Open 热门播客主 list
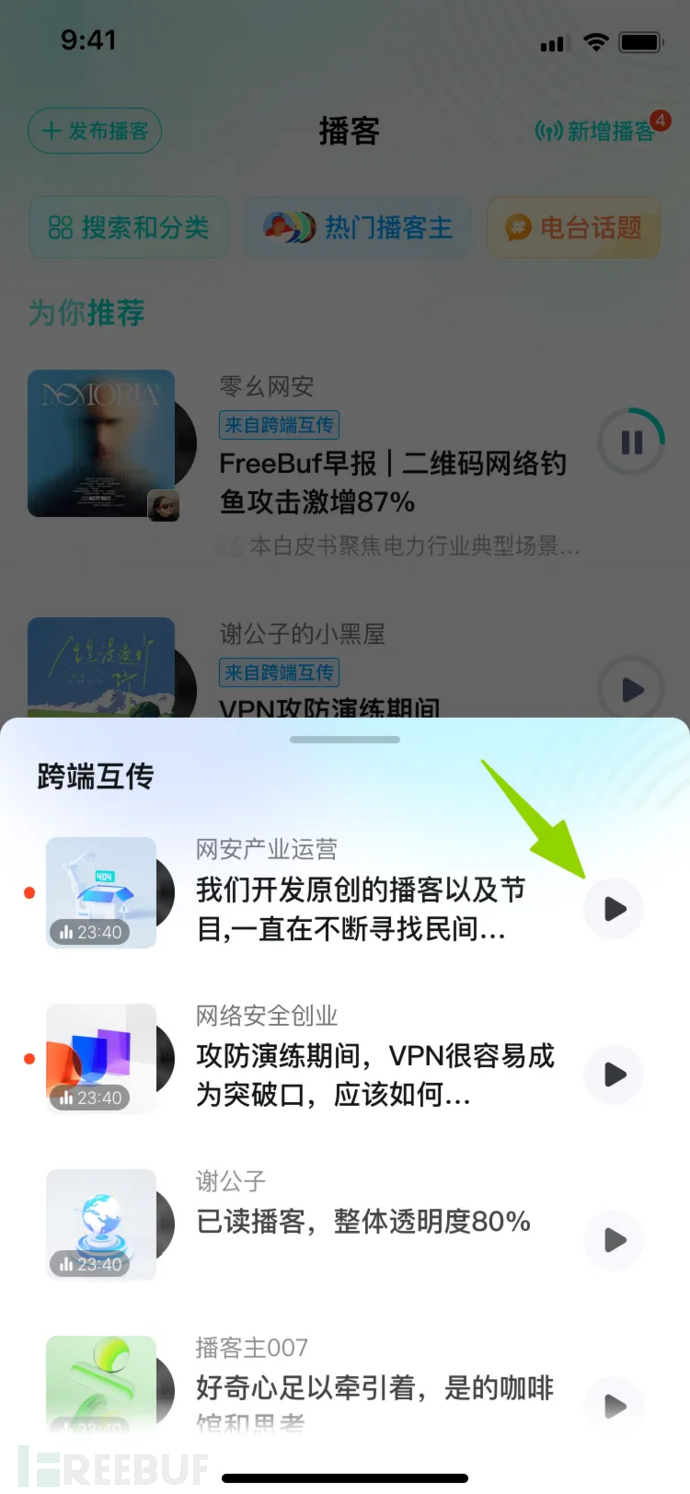The image size is (690, 1494). 359,228
